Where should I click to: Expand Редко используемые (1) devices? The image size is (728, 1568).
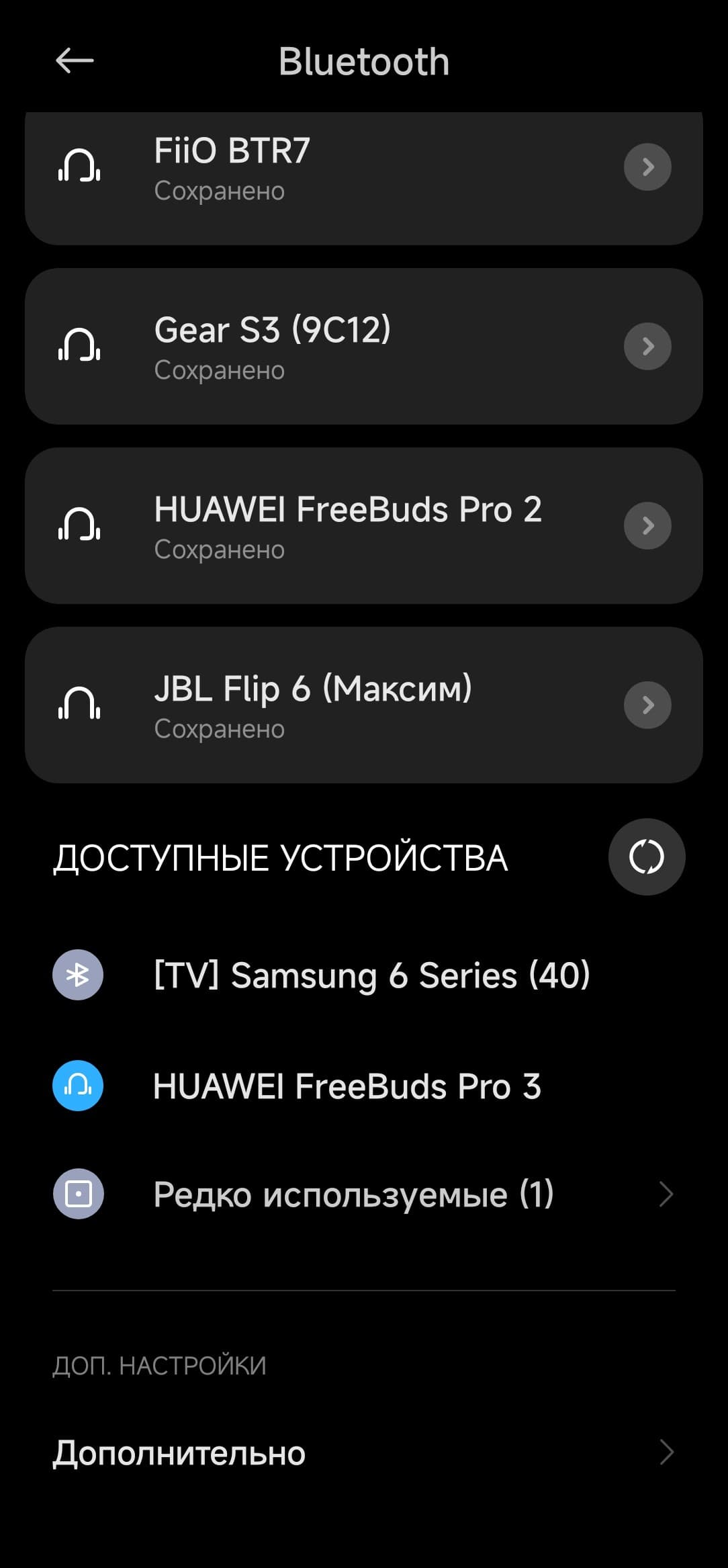point(363,1194)
